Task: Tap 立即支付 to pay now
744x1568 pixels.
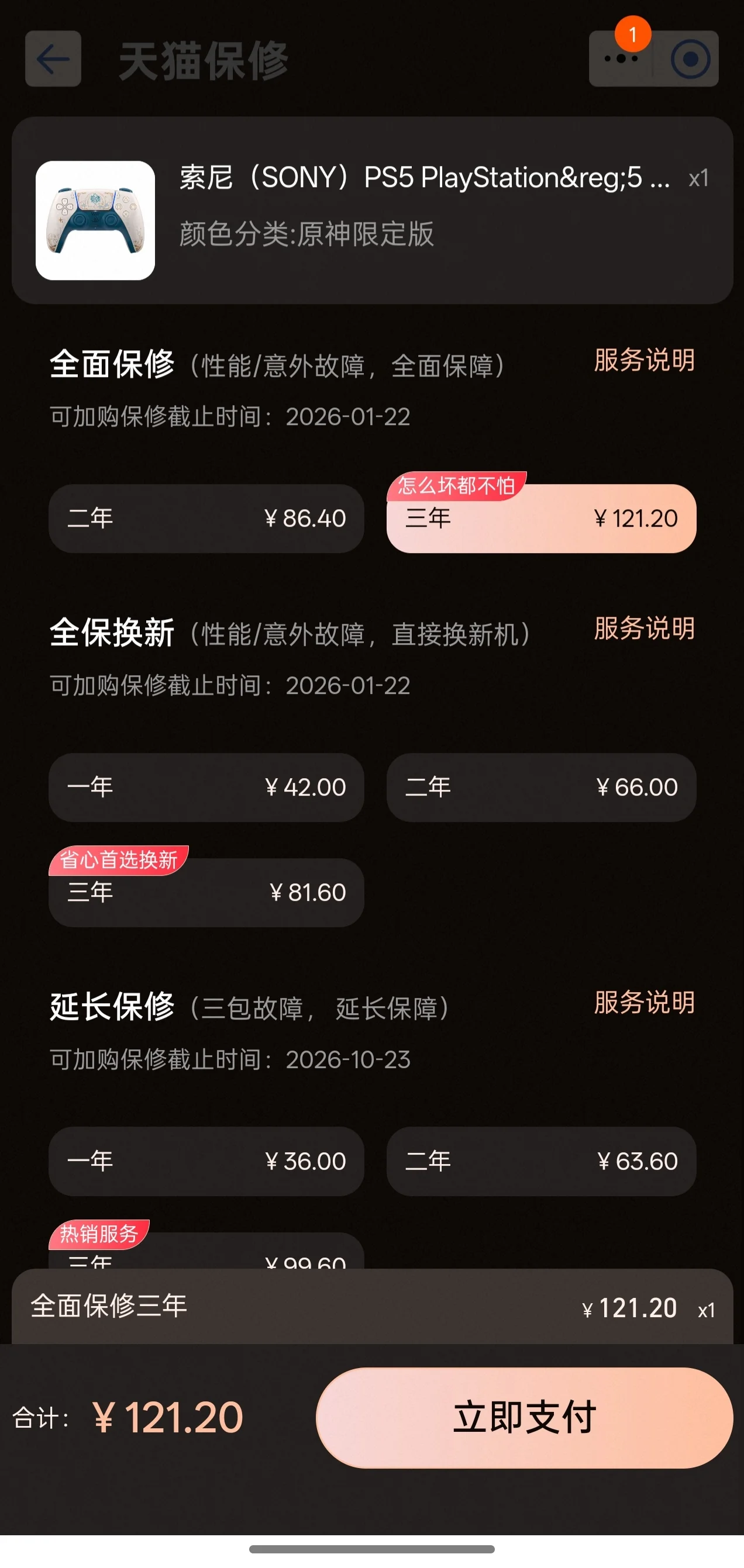Action: (x=523, y=1418)
